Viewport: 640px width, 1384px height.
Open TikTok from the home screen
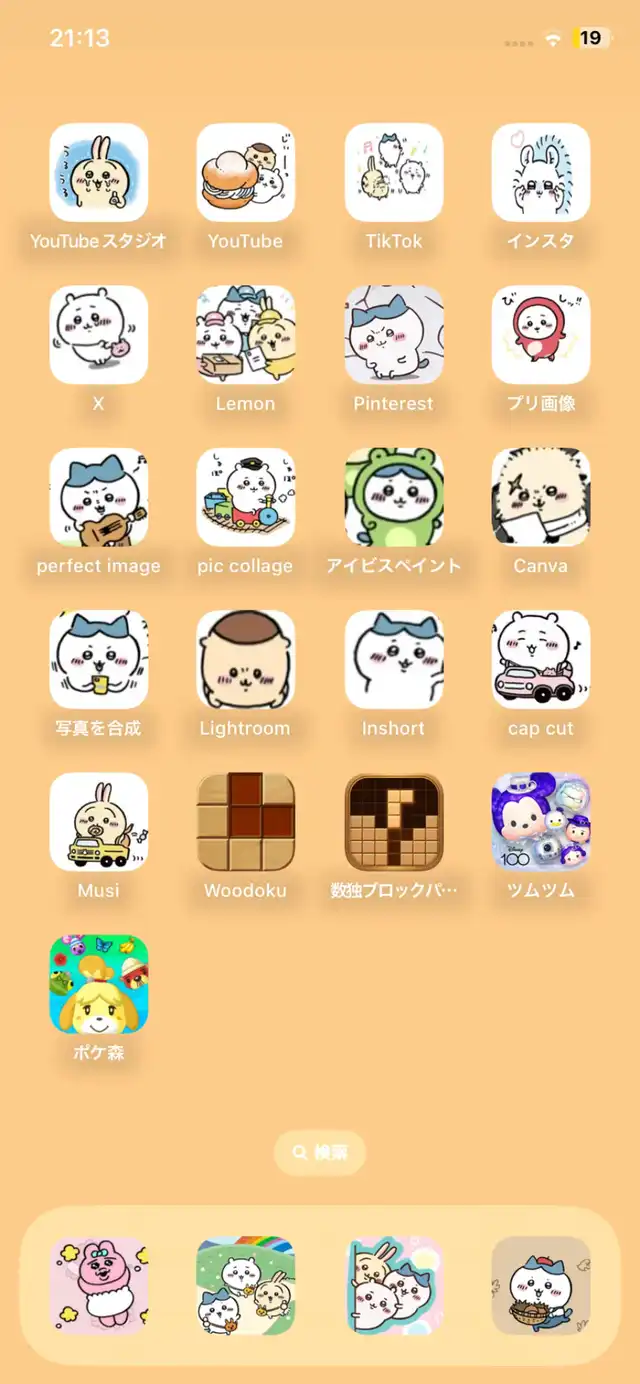[394, 172]
